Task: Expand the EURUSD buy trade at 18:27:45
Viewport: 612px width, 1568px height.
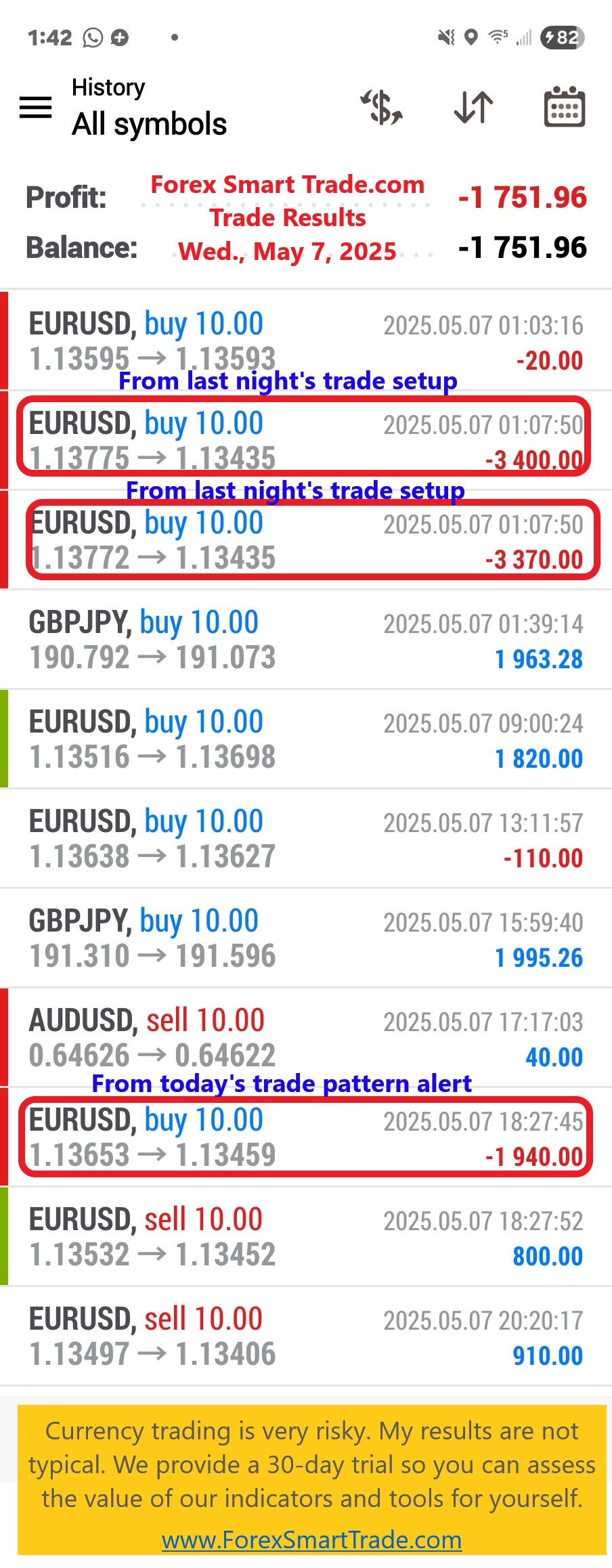Action: 306,1137
